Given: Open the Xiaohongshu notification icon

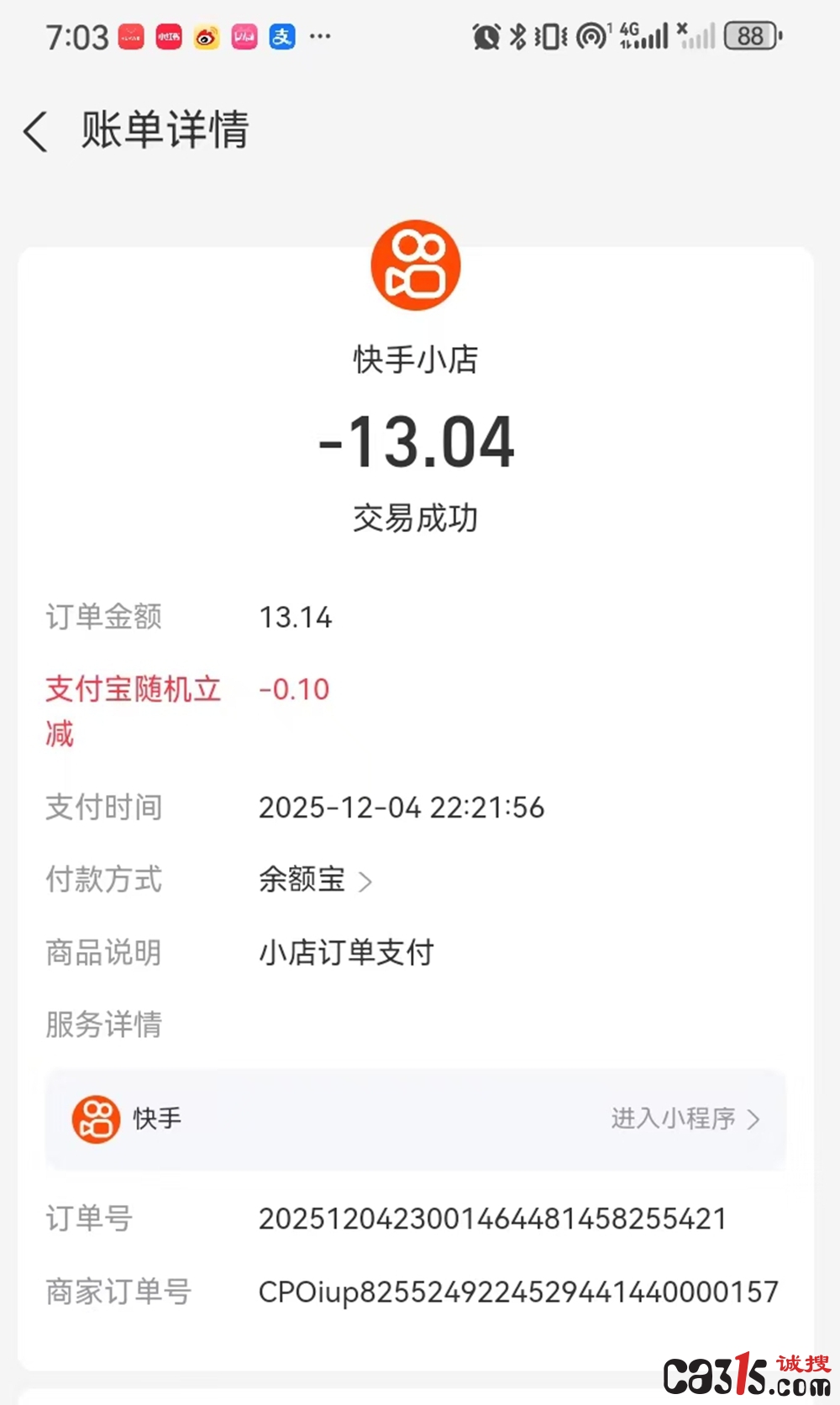Looking at the screenshot, I should coord(166,37).
